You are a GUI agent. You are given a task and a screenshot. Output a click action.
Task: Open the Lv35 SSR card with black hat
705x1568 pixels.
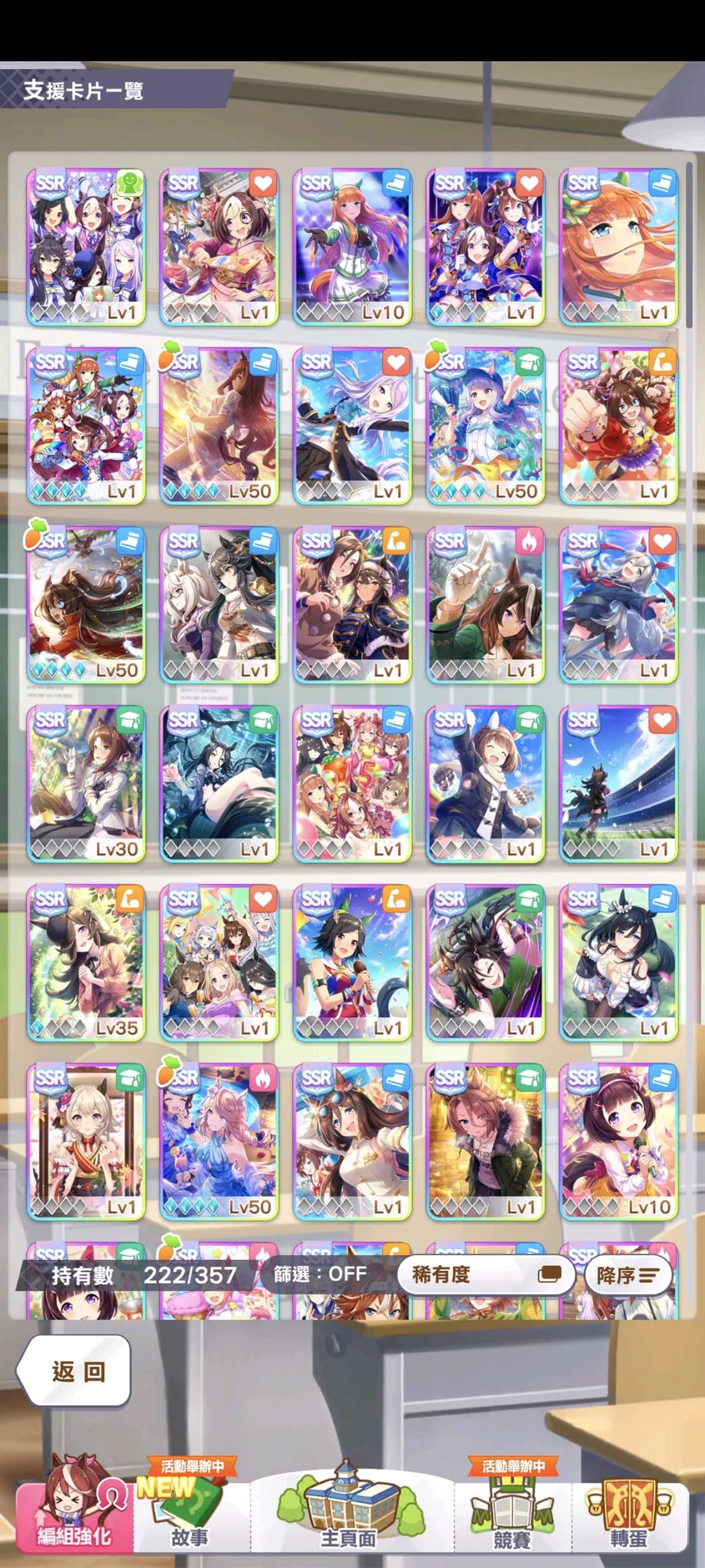click(86, 963)
